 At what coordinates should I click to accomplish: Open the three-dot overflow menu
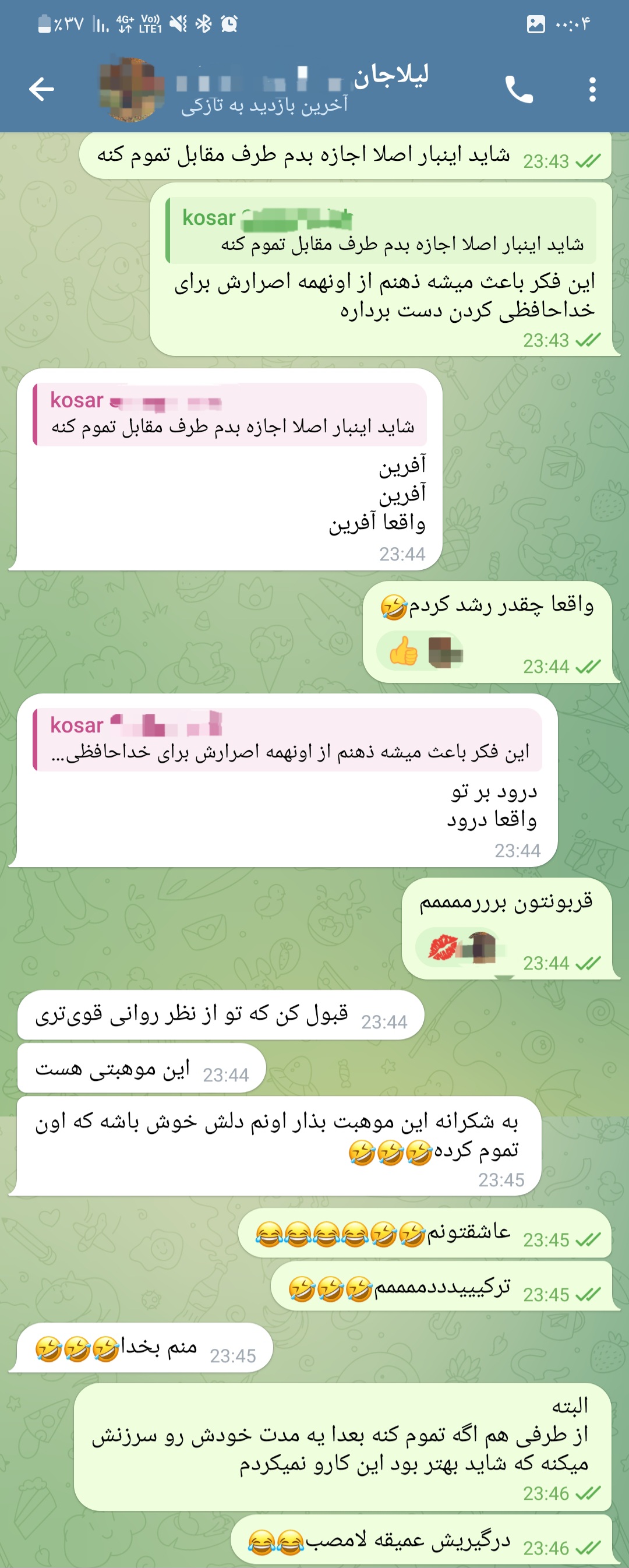[592, 90]
